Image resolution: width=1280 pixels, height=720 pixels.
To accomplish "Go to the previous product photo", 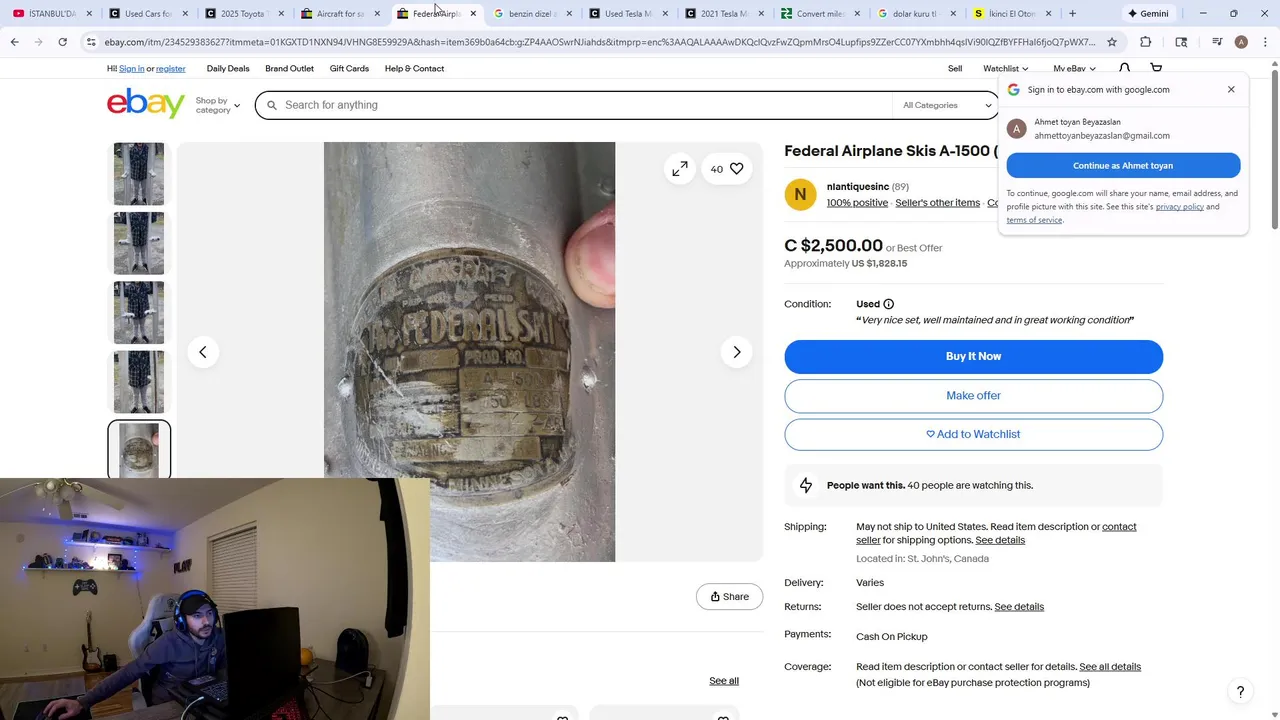I will click(x=203, y=352).
